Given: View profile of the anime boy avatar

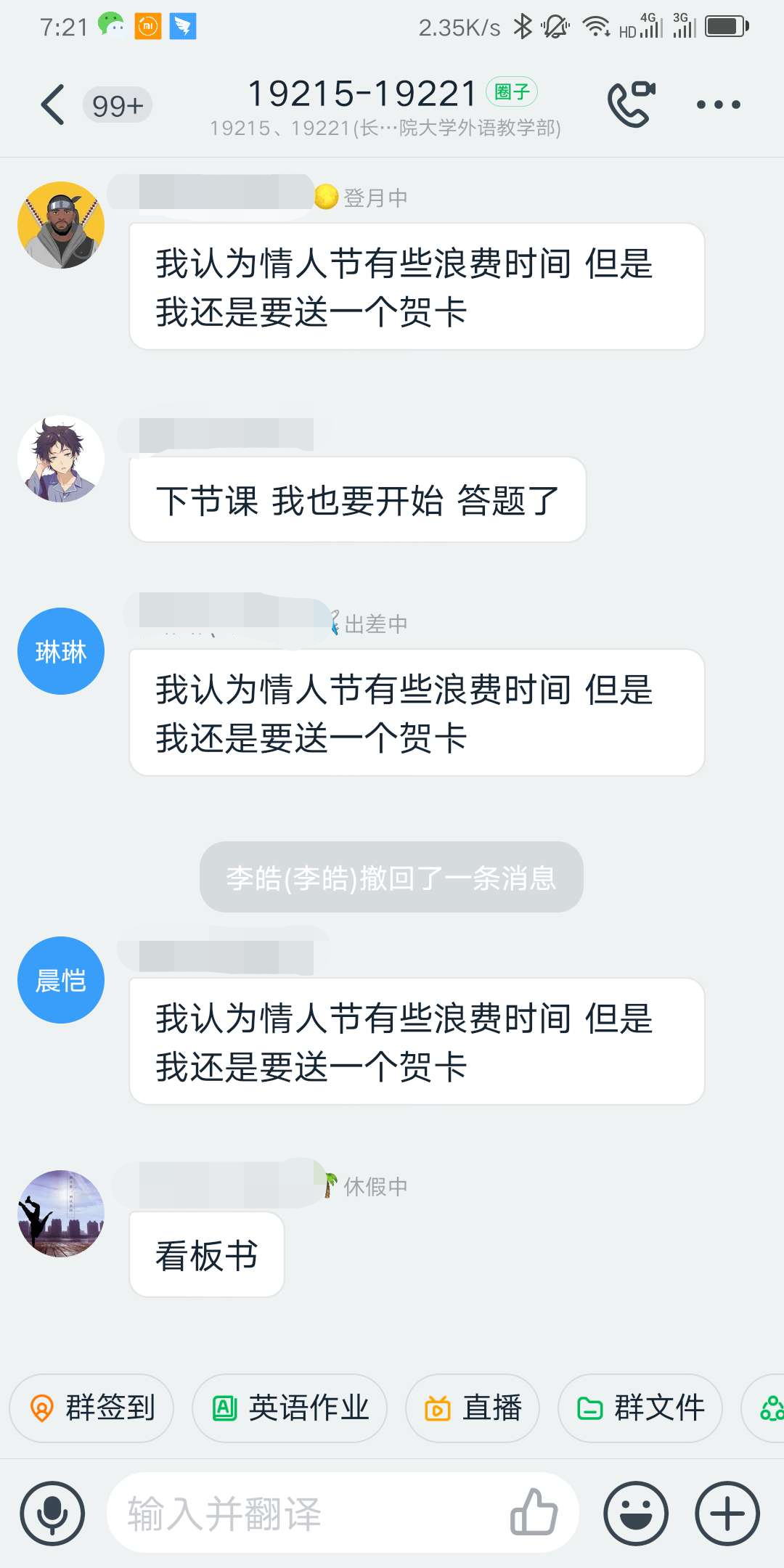Looking at the screenshot, I should point(61,459).
